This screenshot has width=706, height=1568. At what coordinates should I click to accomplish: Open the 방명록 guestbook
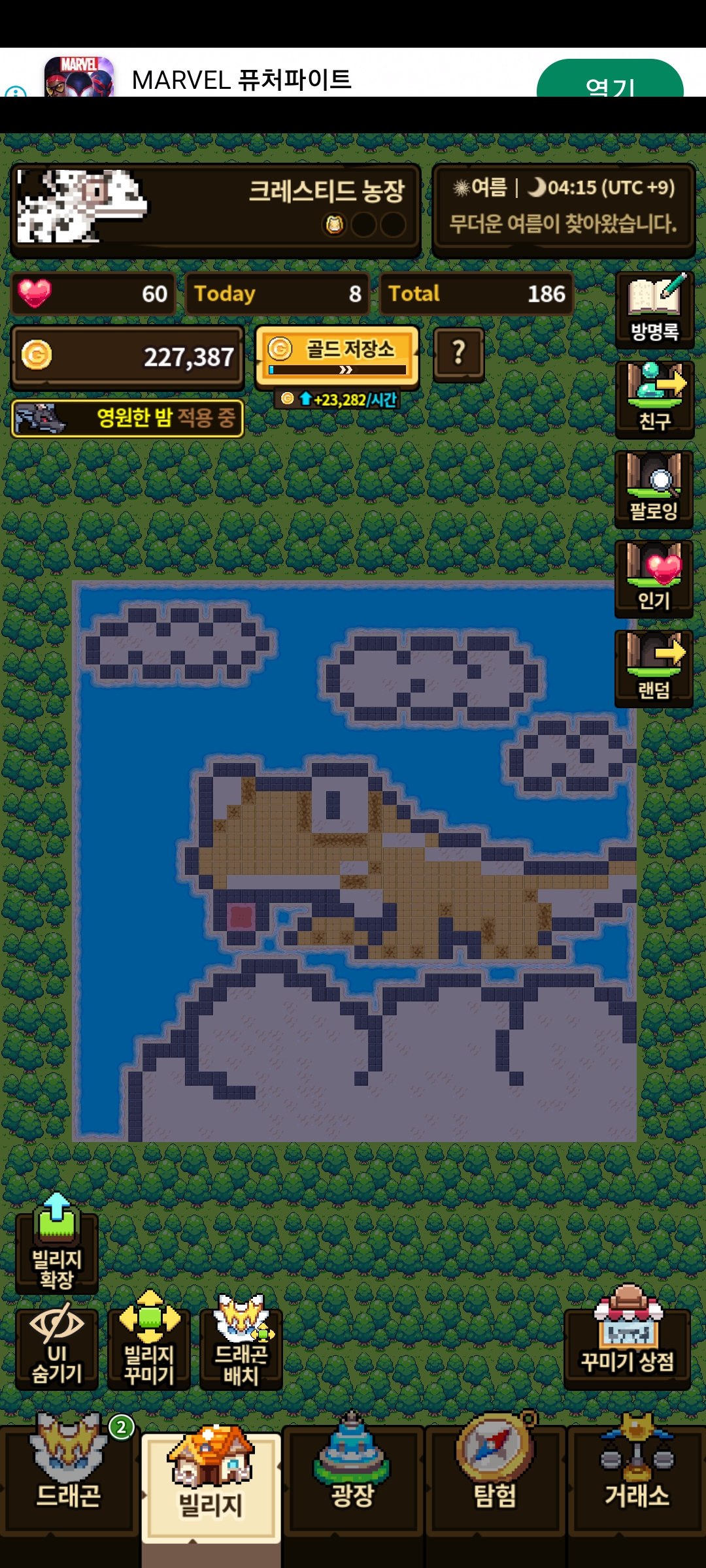[654, 310]
